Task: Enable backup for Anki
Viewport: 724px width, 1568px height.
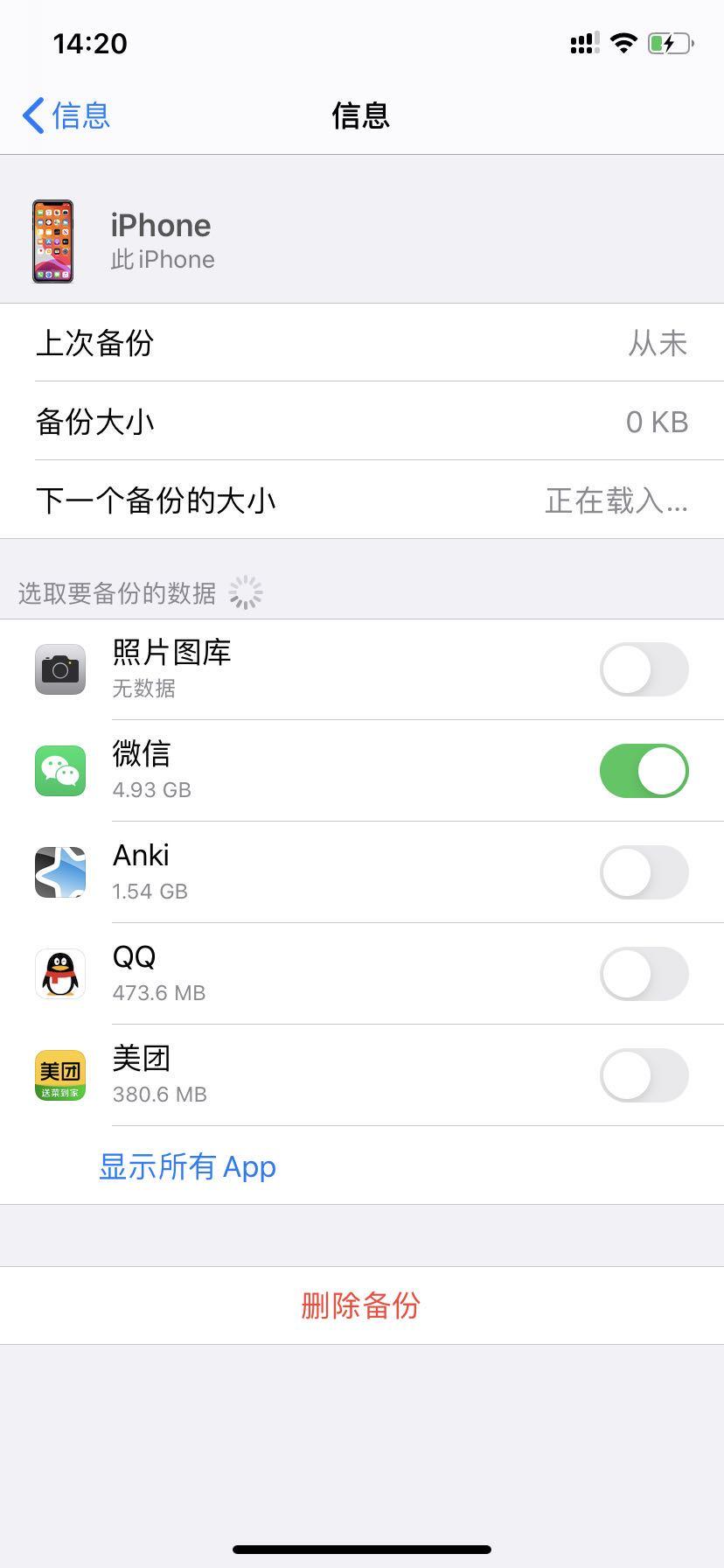Action: point(644,872)
